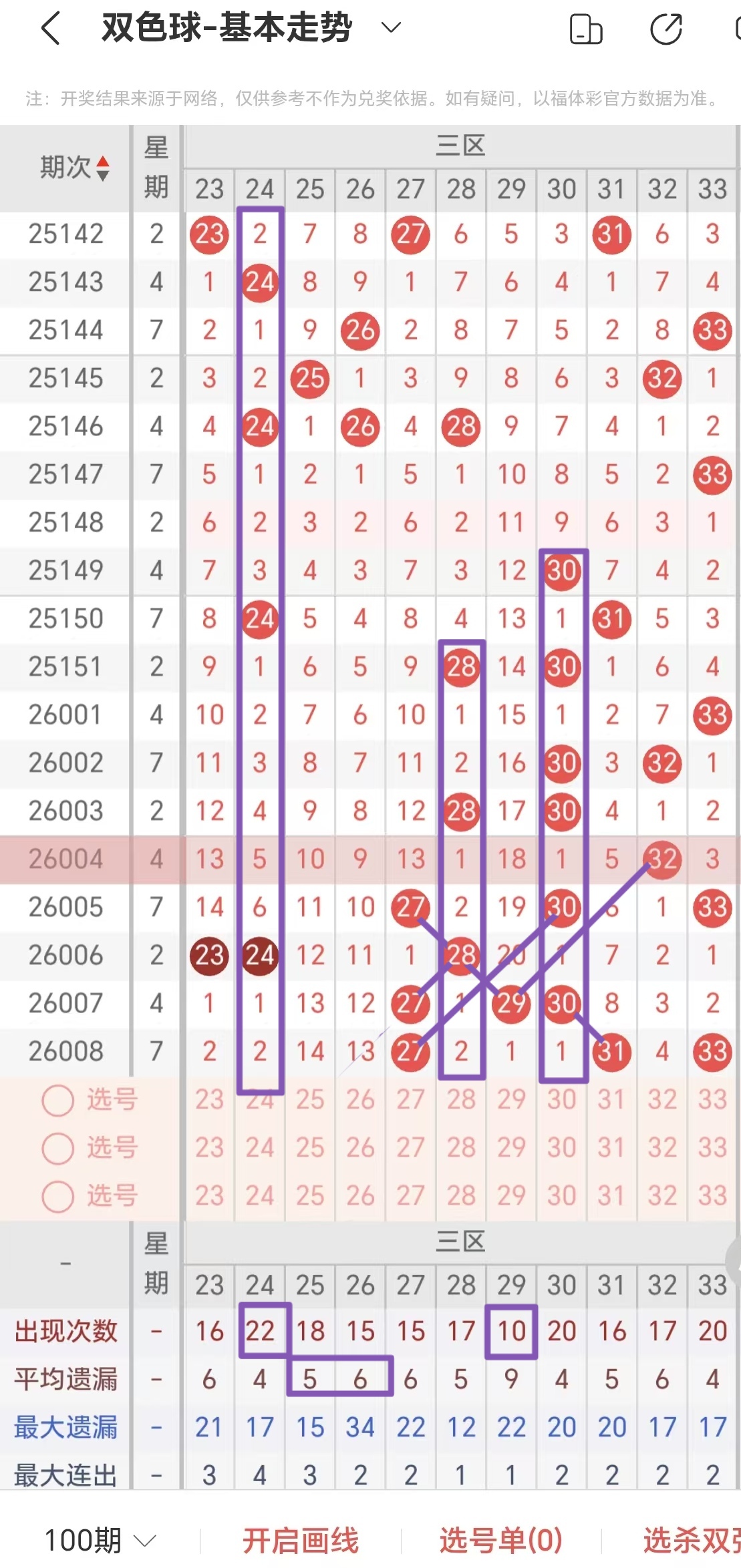741x1568 pixels.
Task: Switch screen orientation with the rotate icon
Action: coord(586,29)
